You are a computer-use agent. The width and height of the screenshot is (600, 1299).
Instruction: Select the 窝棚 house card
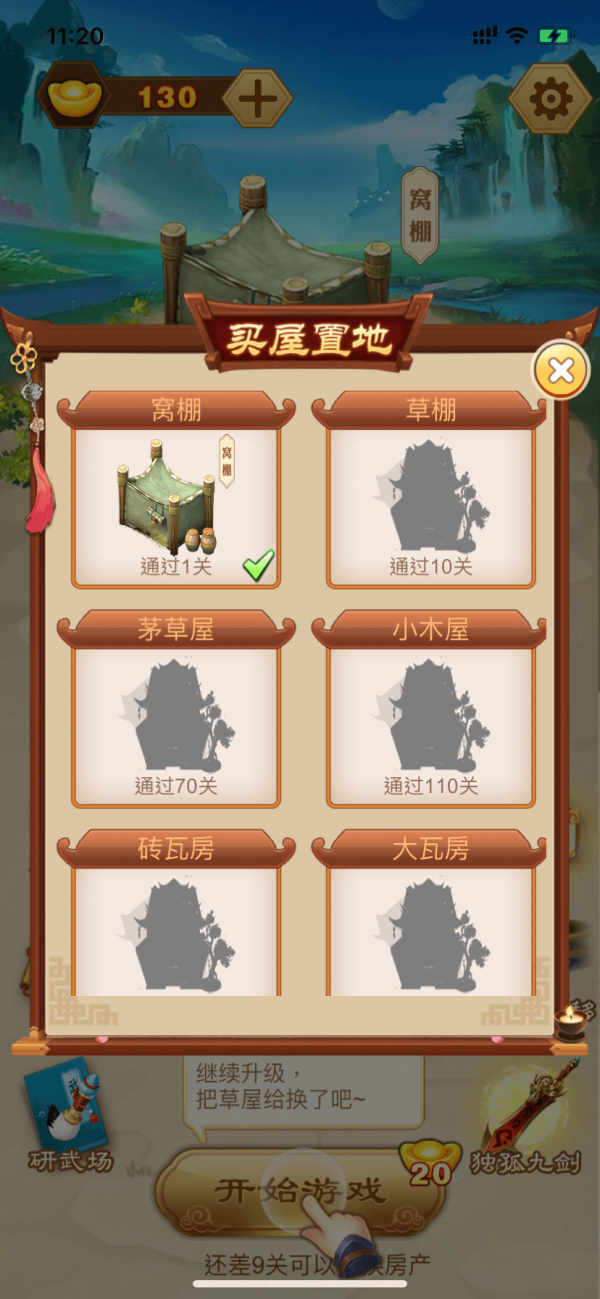point(176,490)
